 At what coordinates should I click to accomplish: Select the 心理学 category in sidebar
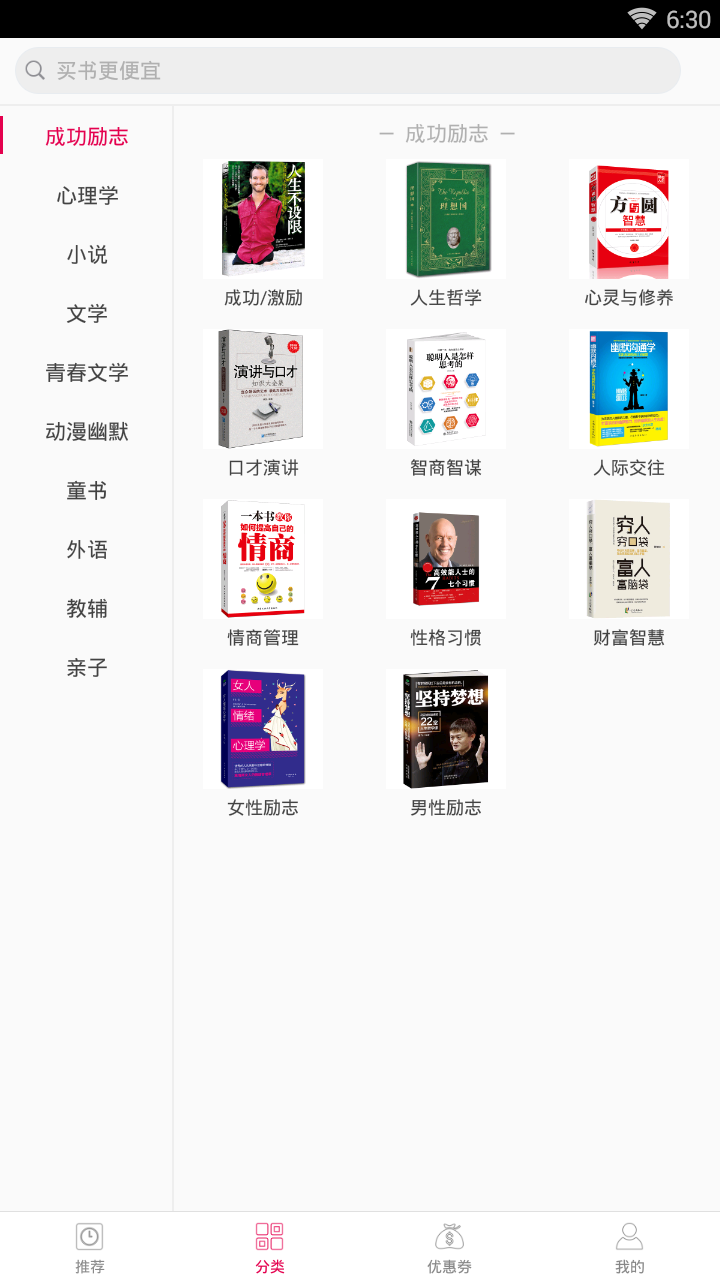[87, 196]
